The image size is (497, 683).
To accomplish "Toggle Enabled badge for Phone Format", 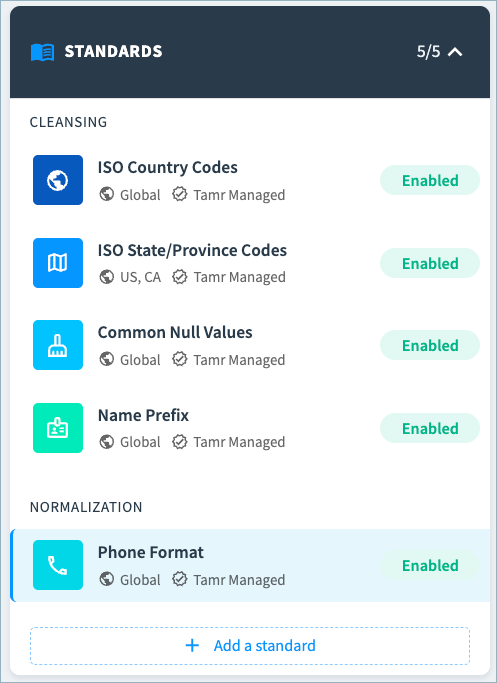I will click(x=430, y=565).
